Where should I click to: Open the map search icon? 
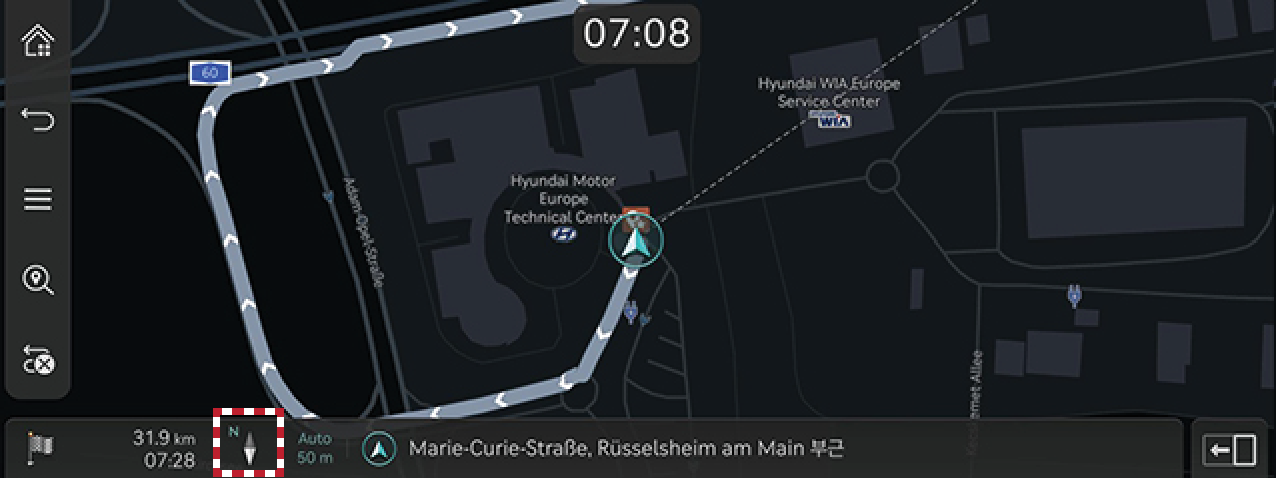(38, 280)
